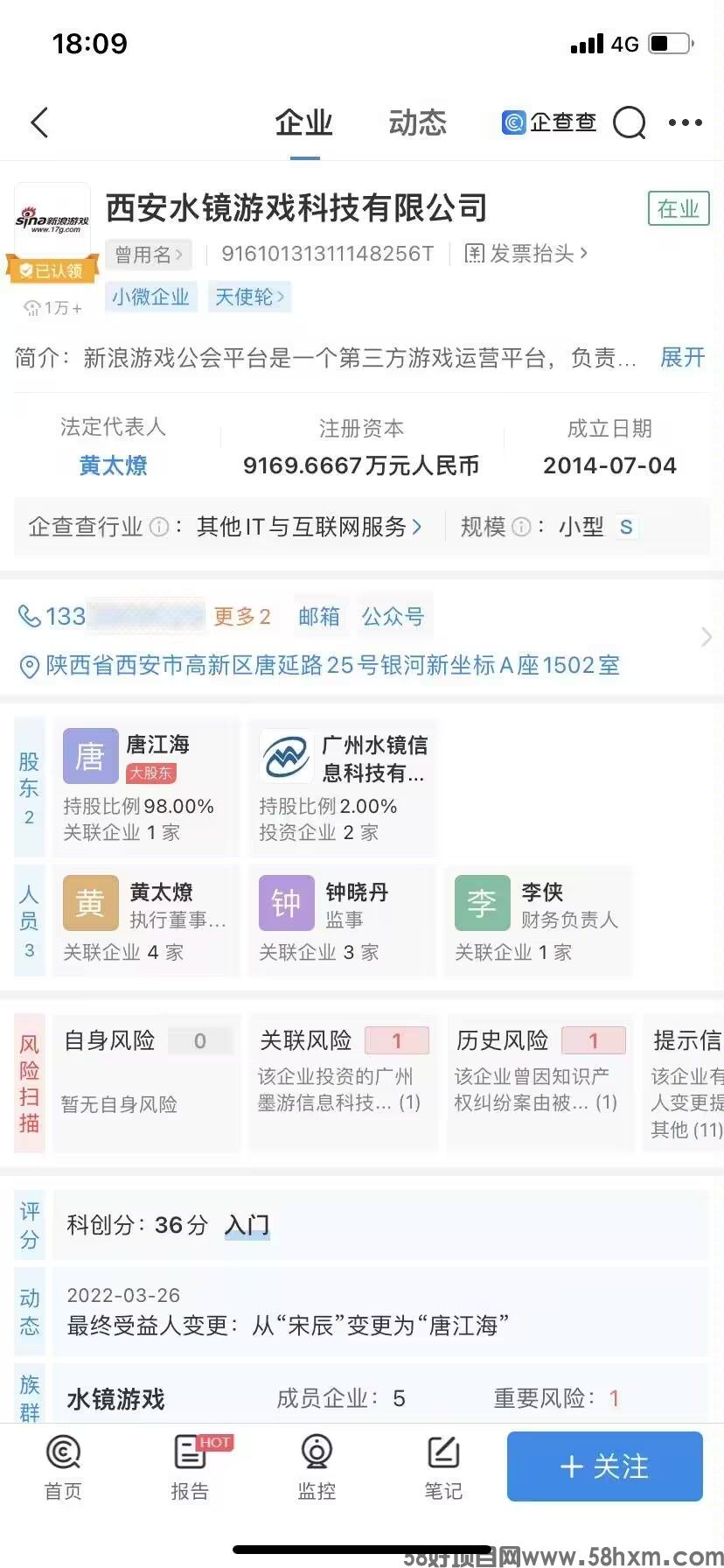View the company 邮箱 contact
Viewport: 724px width, 1568px height.
pos(318,617)
